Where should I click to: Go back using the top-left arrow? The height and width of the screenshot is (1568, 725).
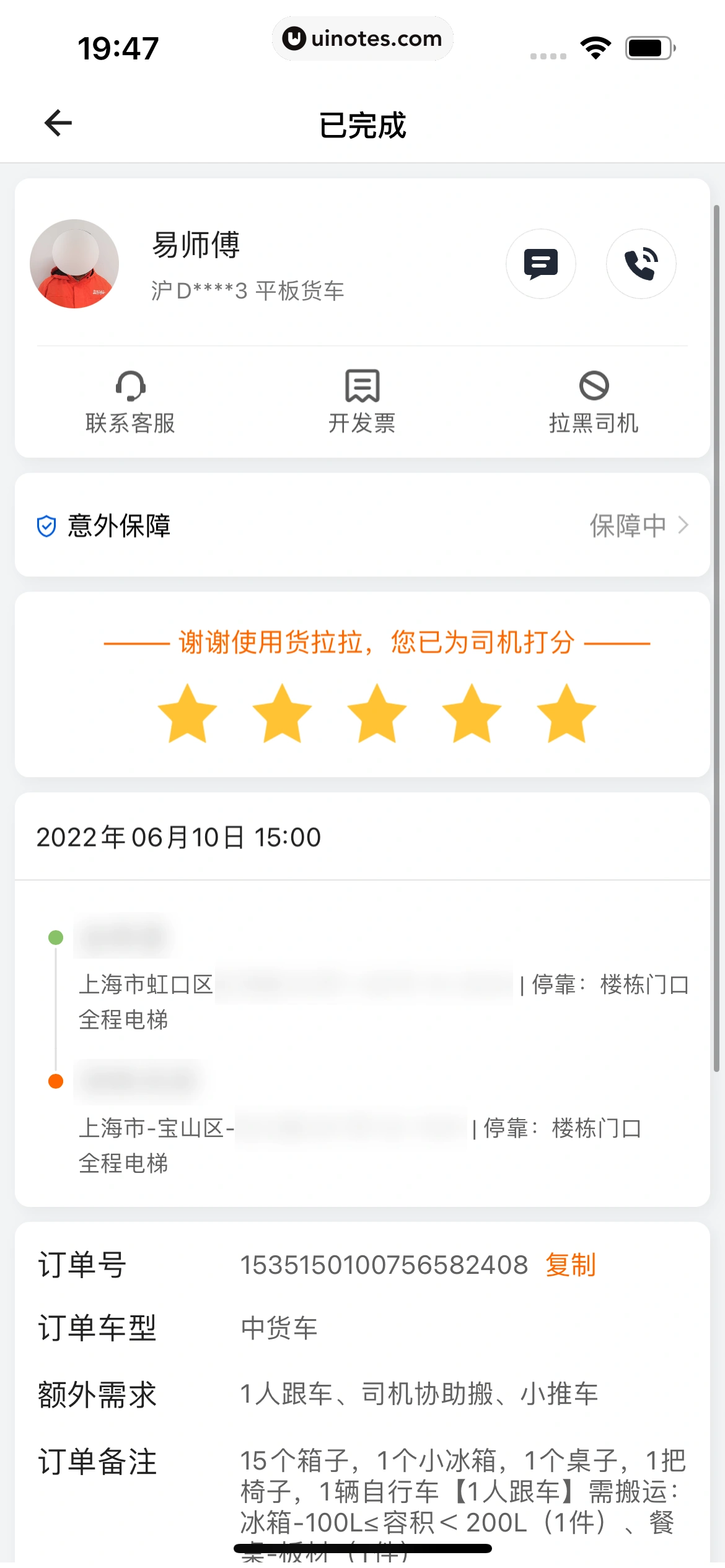click(58, 123)
